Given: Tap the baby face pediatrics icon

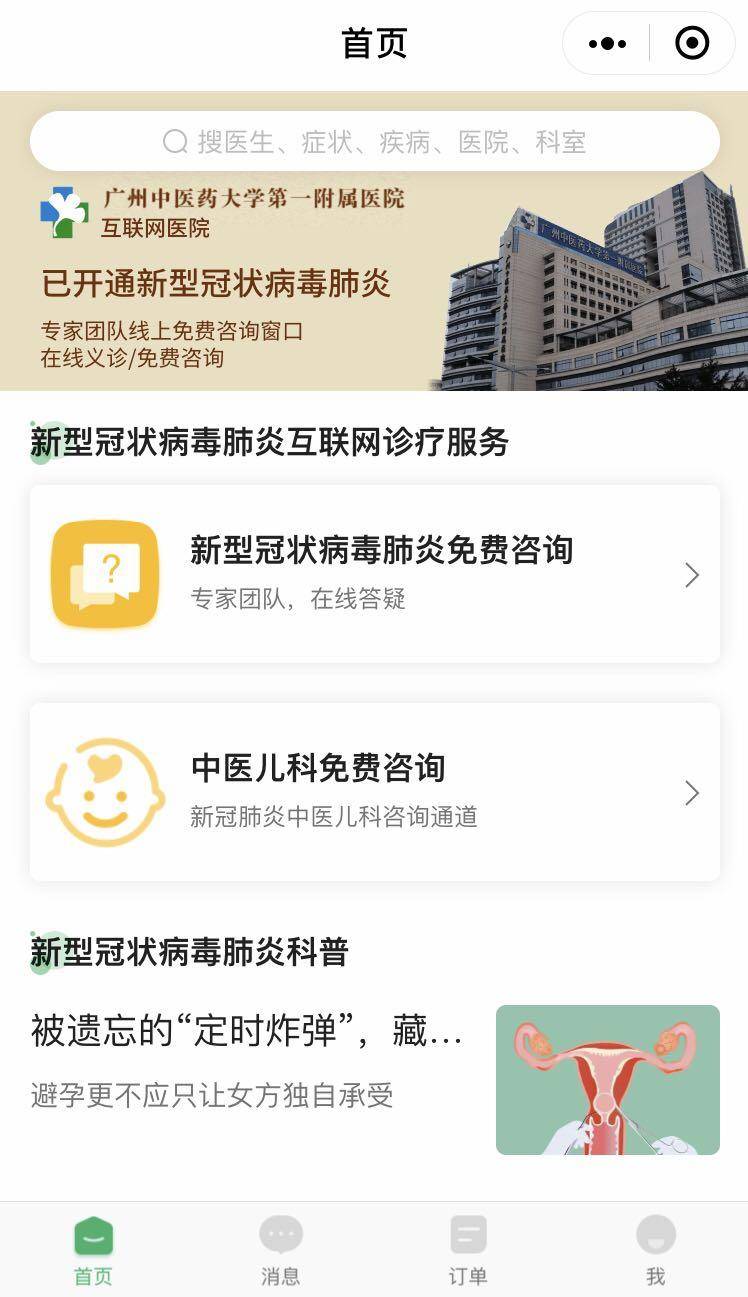Looking at the screenshot, I should (x=104, y=791).
